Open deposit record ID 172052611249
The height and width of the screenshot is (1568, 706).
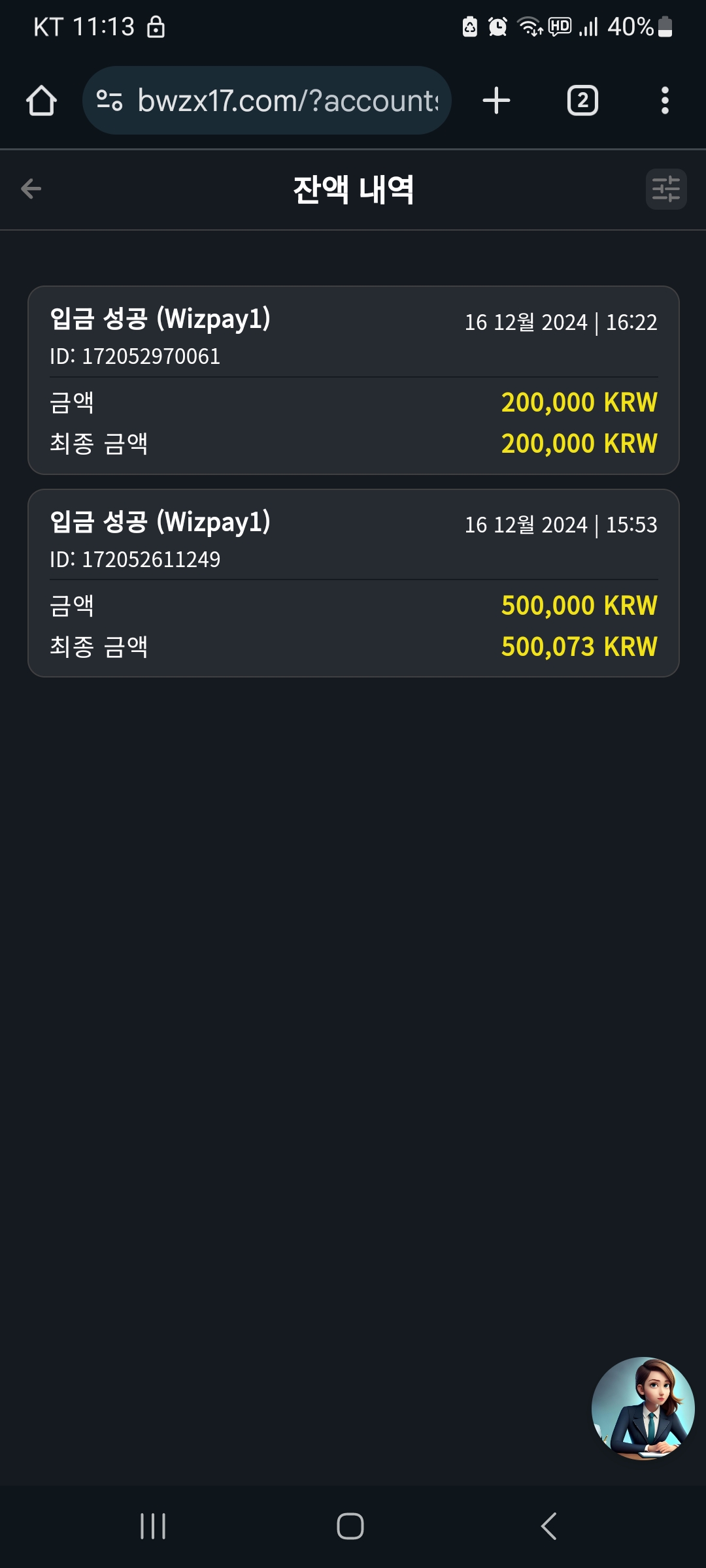point(354,583)
